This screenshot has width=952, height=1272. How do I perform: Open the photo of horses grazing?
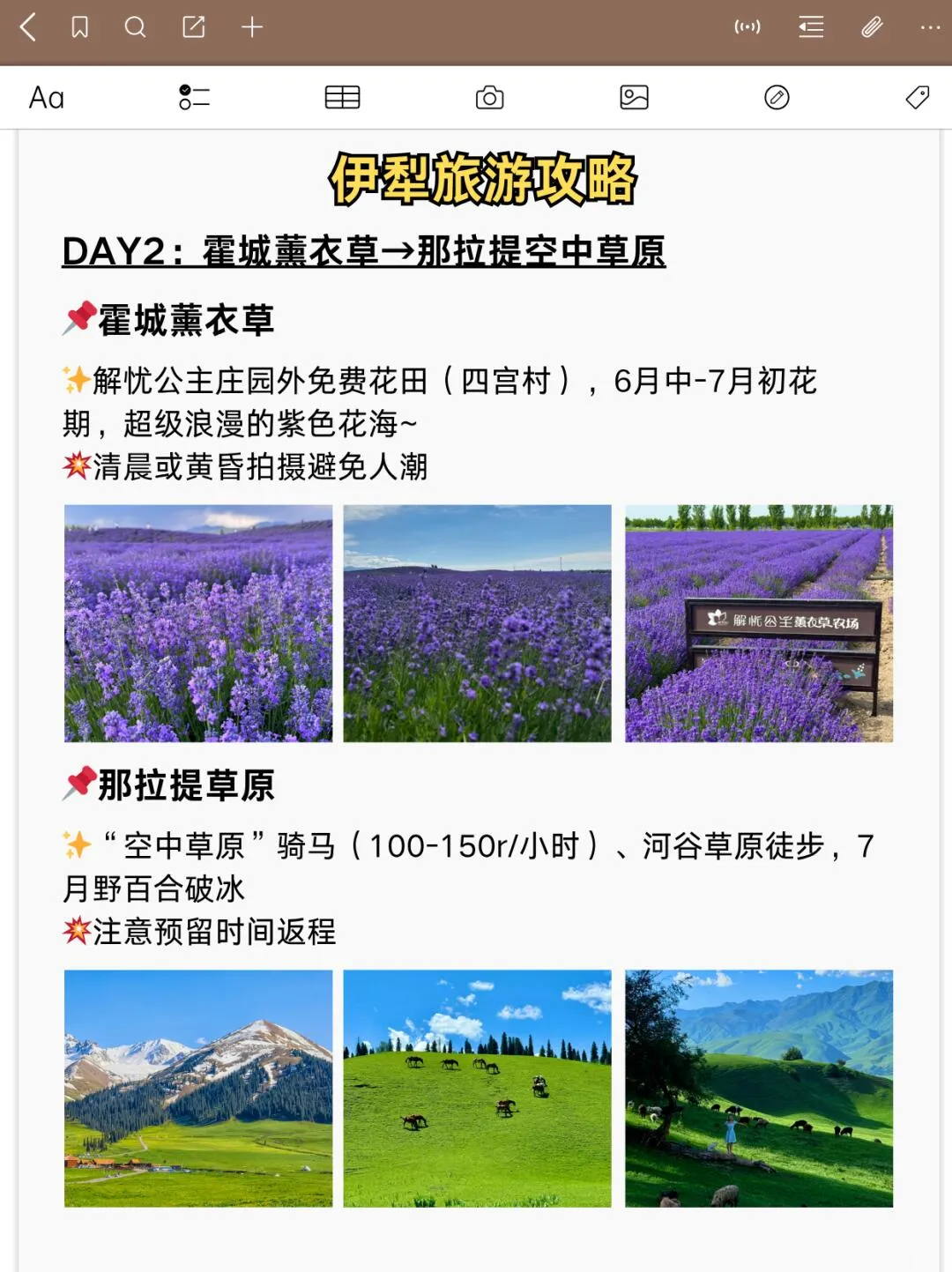pyautogui.click(x=477, y=1089)
